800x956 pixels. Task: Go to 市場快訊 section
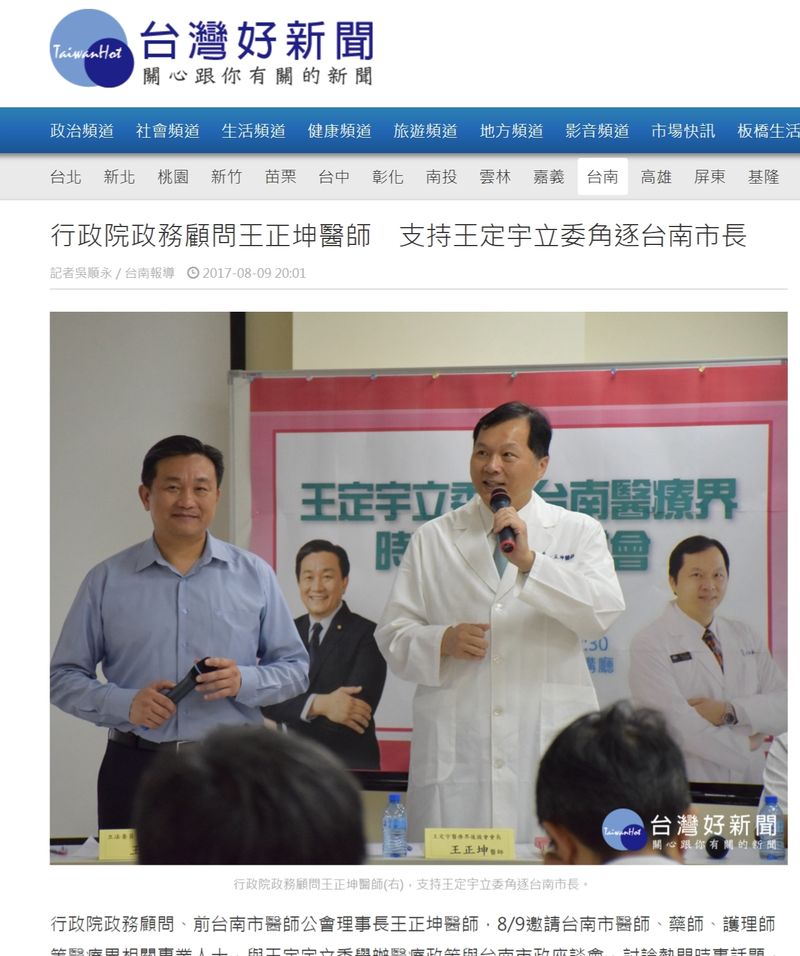684,131
